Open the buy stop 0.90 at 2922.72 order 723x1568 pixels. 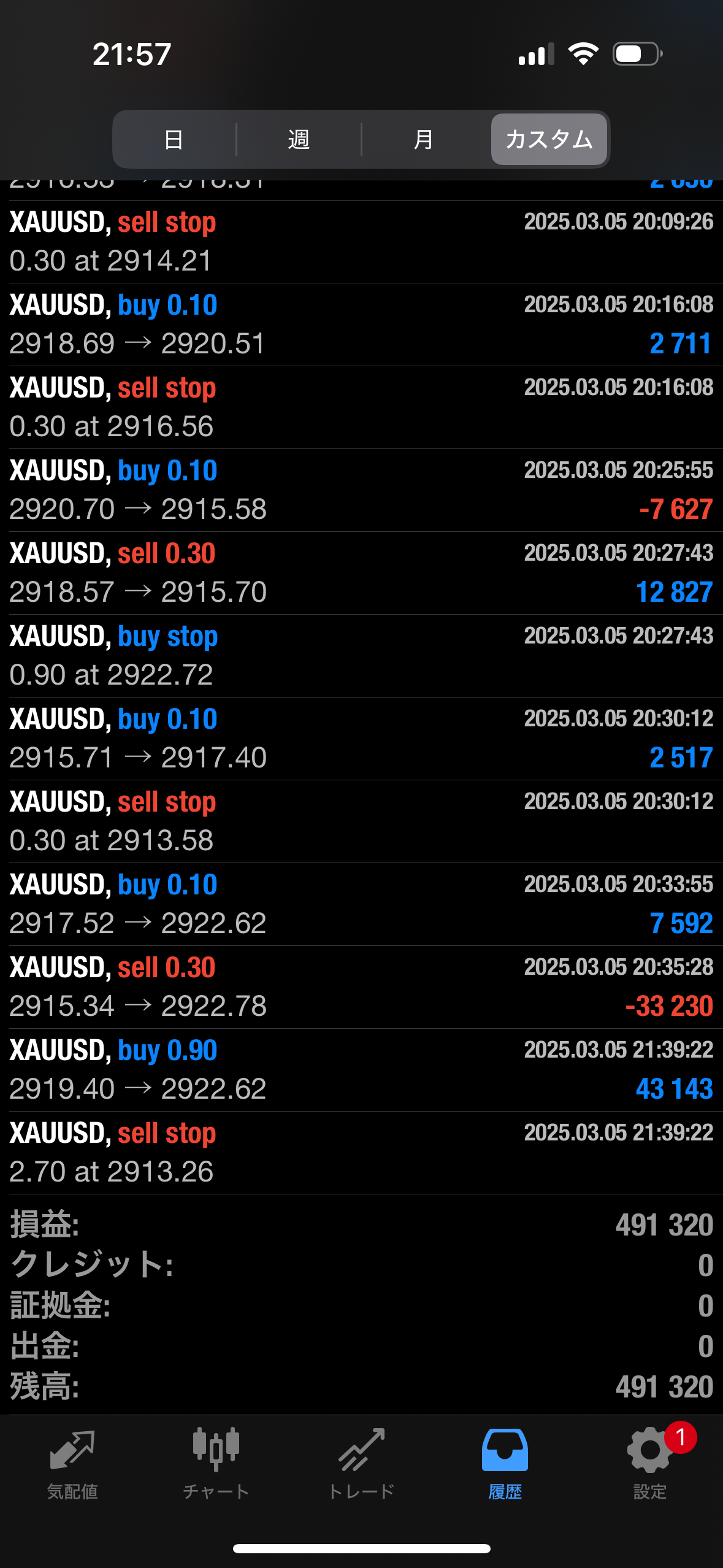coord(361,655)
